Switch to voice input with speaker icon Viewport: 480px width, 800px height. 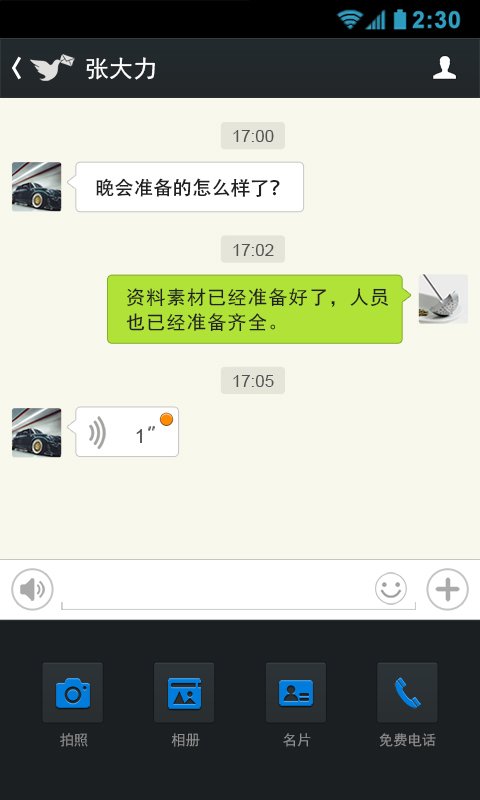tap(32, 589)
